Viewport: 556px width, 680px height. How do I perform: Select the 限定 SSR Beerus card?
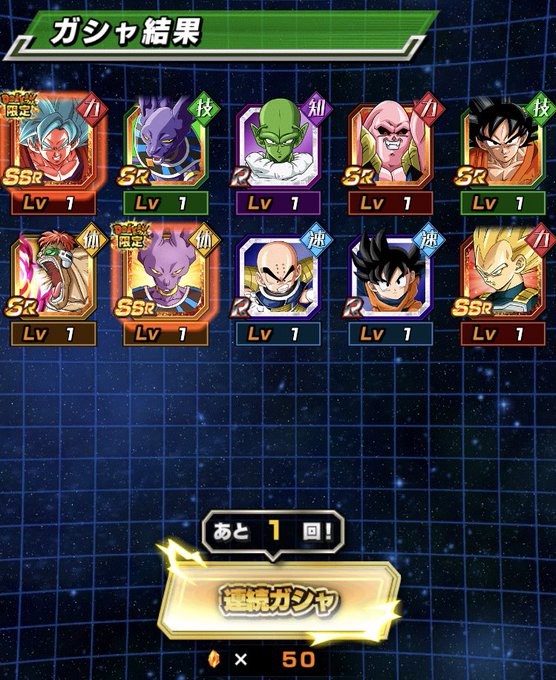click(165, 274)
